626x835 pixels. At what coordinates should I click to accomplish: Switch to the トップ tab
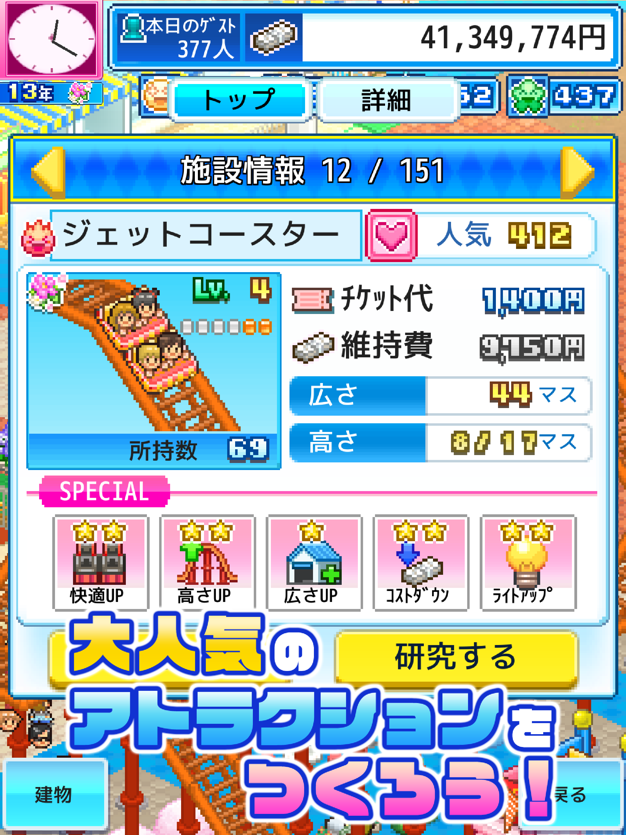pyautogui.click(x=238, y=100)
